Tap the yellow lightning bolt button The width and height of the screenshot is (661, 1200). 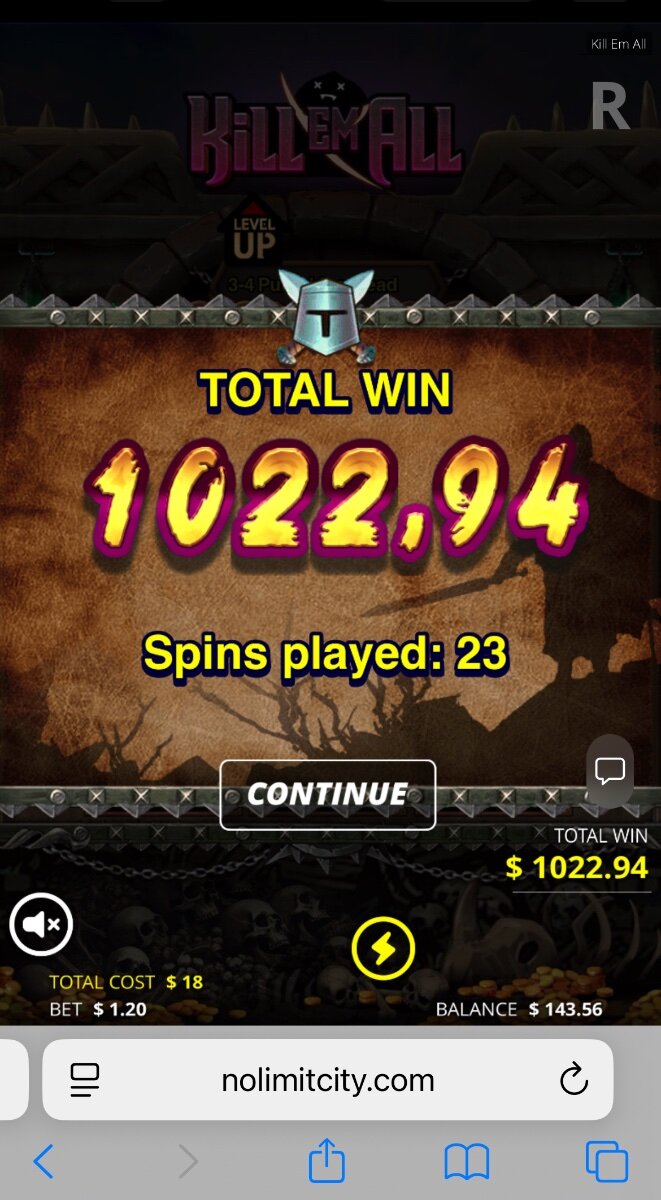(383, 948)
